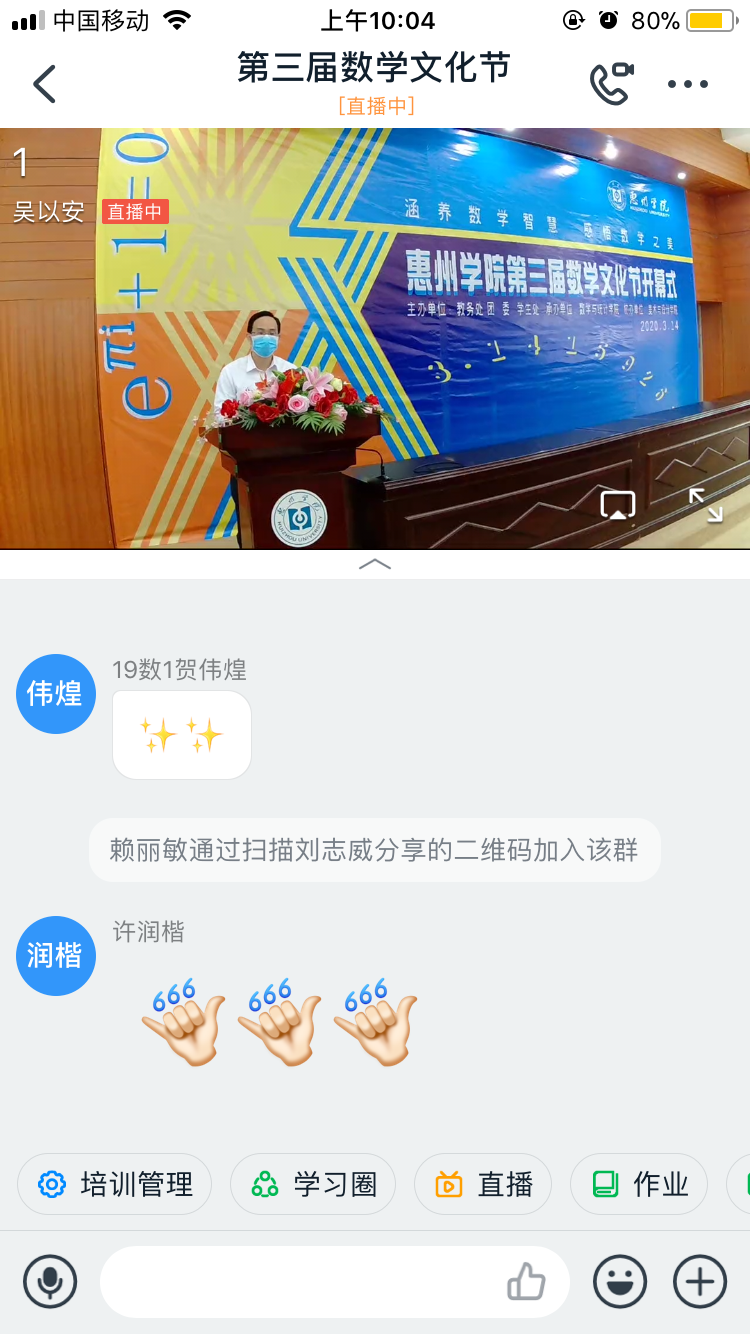Send a thumbs-up like

point(526,1281)
